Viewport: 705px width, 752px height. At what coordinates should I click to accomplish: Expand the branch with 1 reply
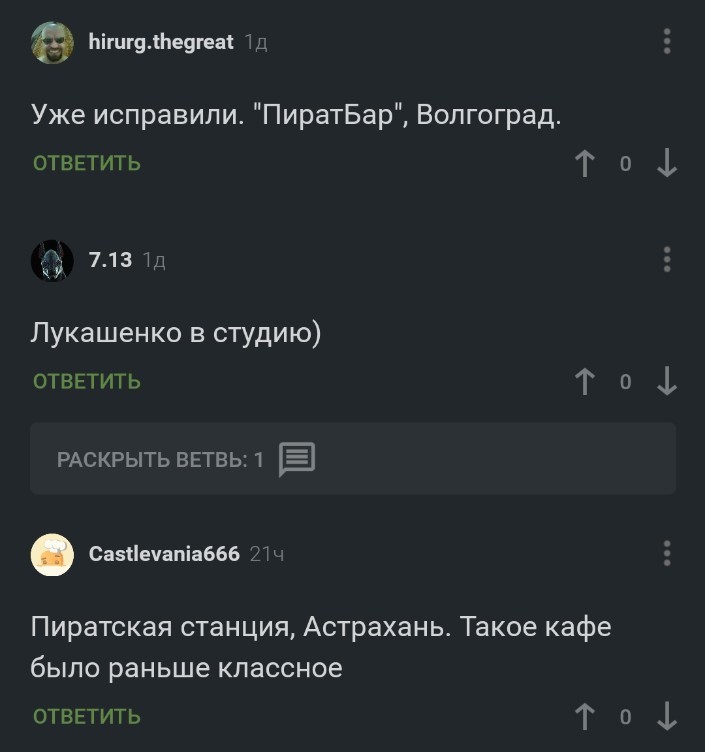tap(186, 459)
